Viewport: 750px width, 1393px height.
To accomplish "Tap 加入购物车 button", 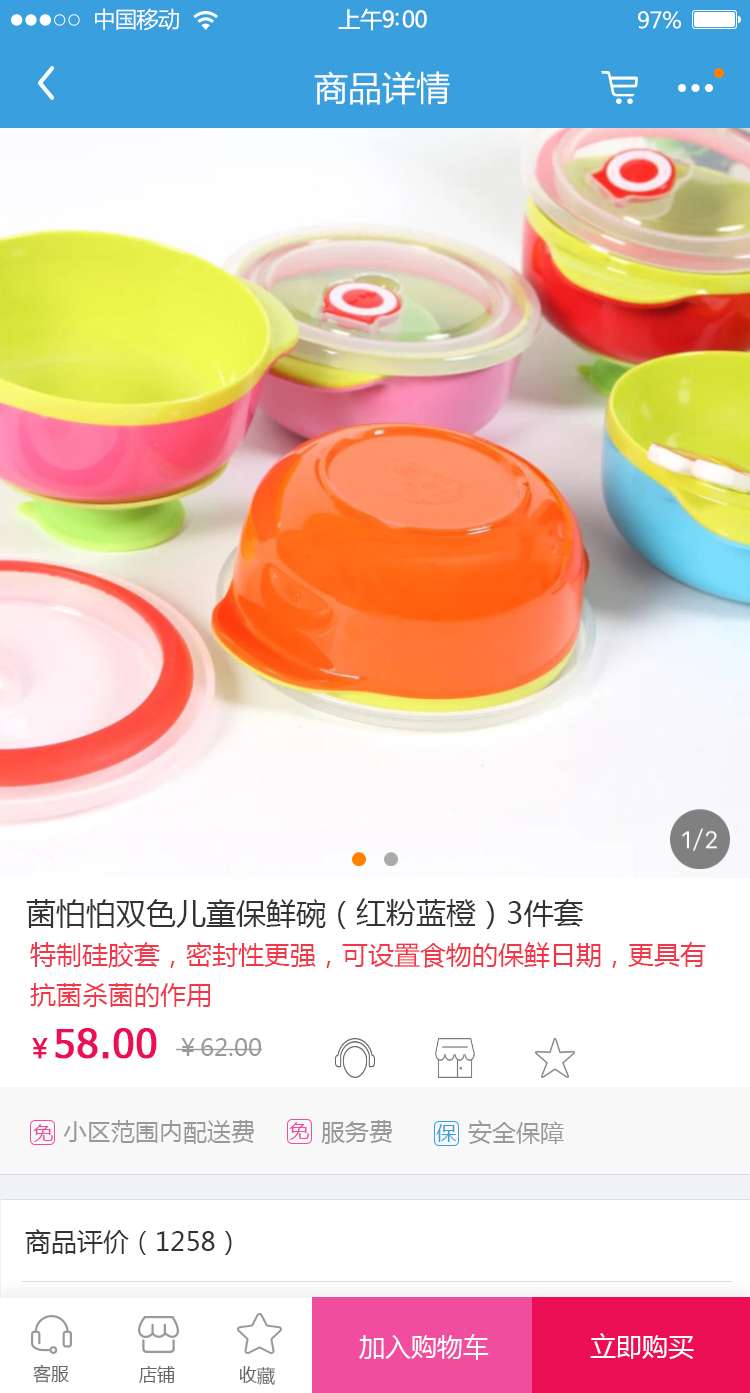I will coord(422,1346).
